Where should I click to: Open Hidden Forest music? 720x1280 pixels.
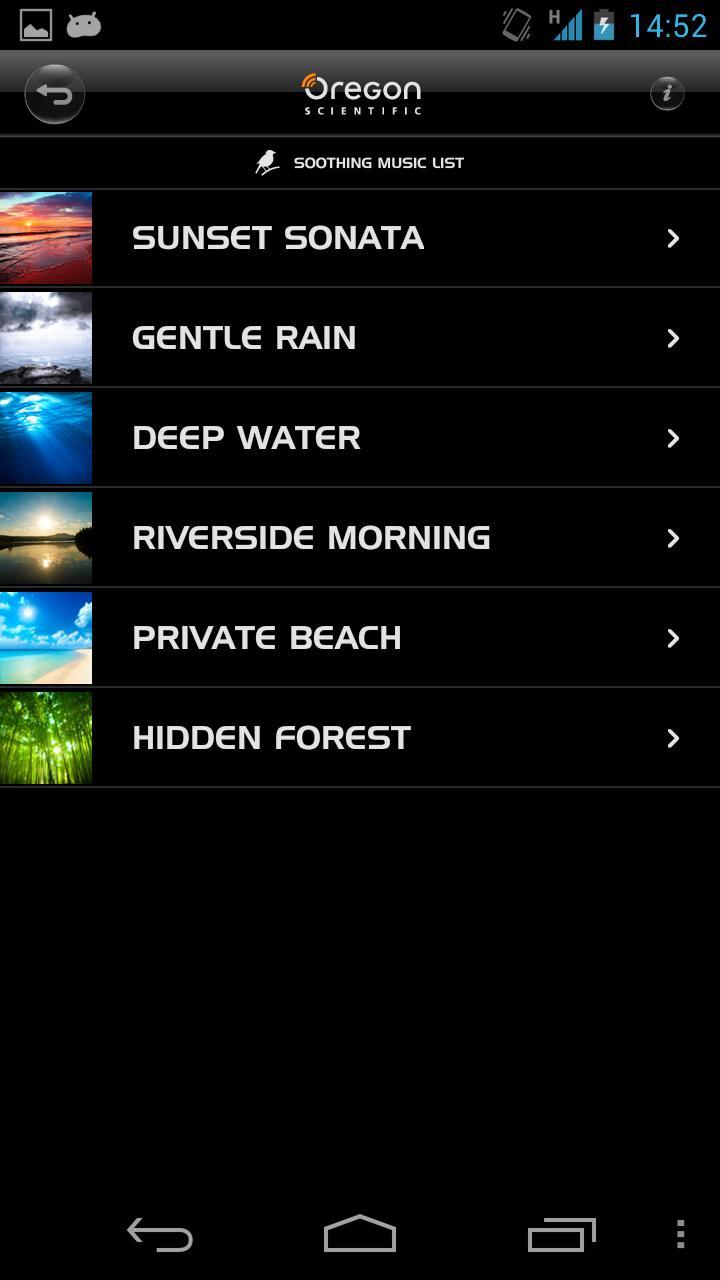360,738
